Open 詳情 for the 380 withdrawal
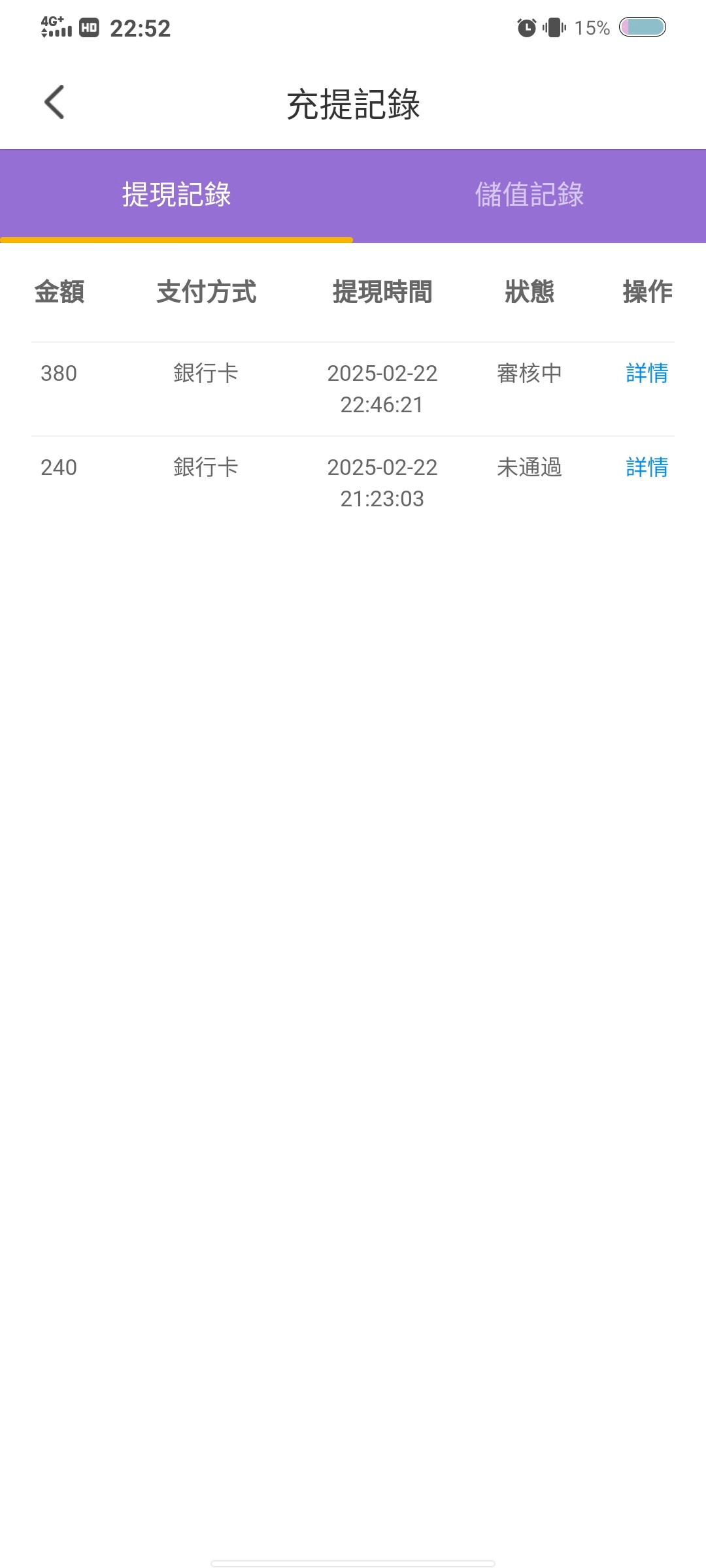Screen dimensions: 706x1568 pos(647,373)
